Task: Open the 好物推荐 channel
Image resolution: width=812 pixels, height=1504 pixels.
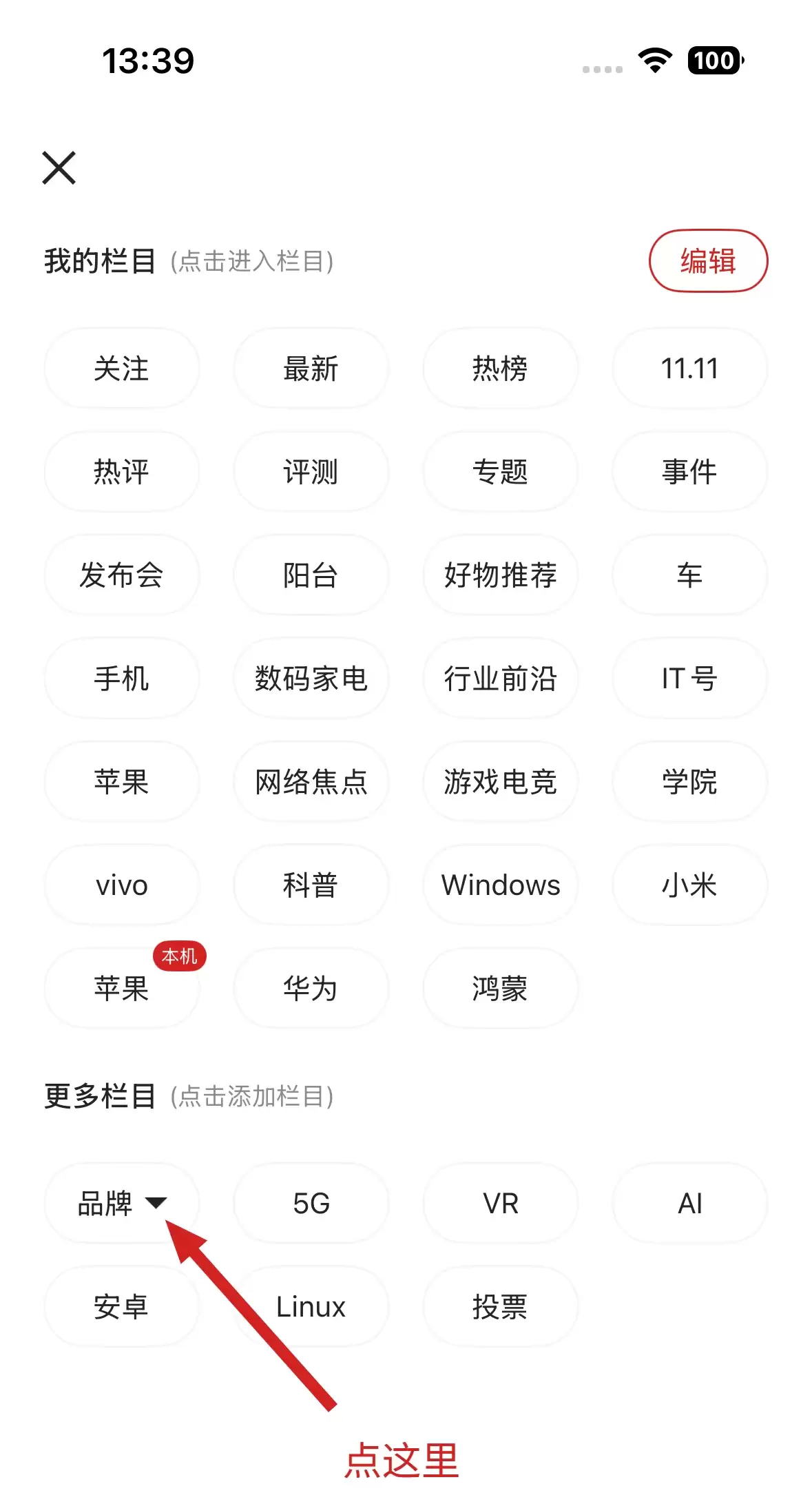Action: (500, 575)
